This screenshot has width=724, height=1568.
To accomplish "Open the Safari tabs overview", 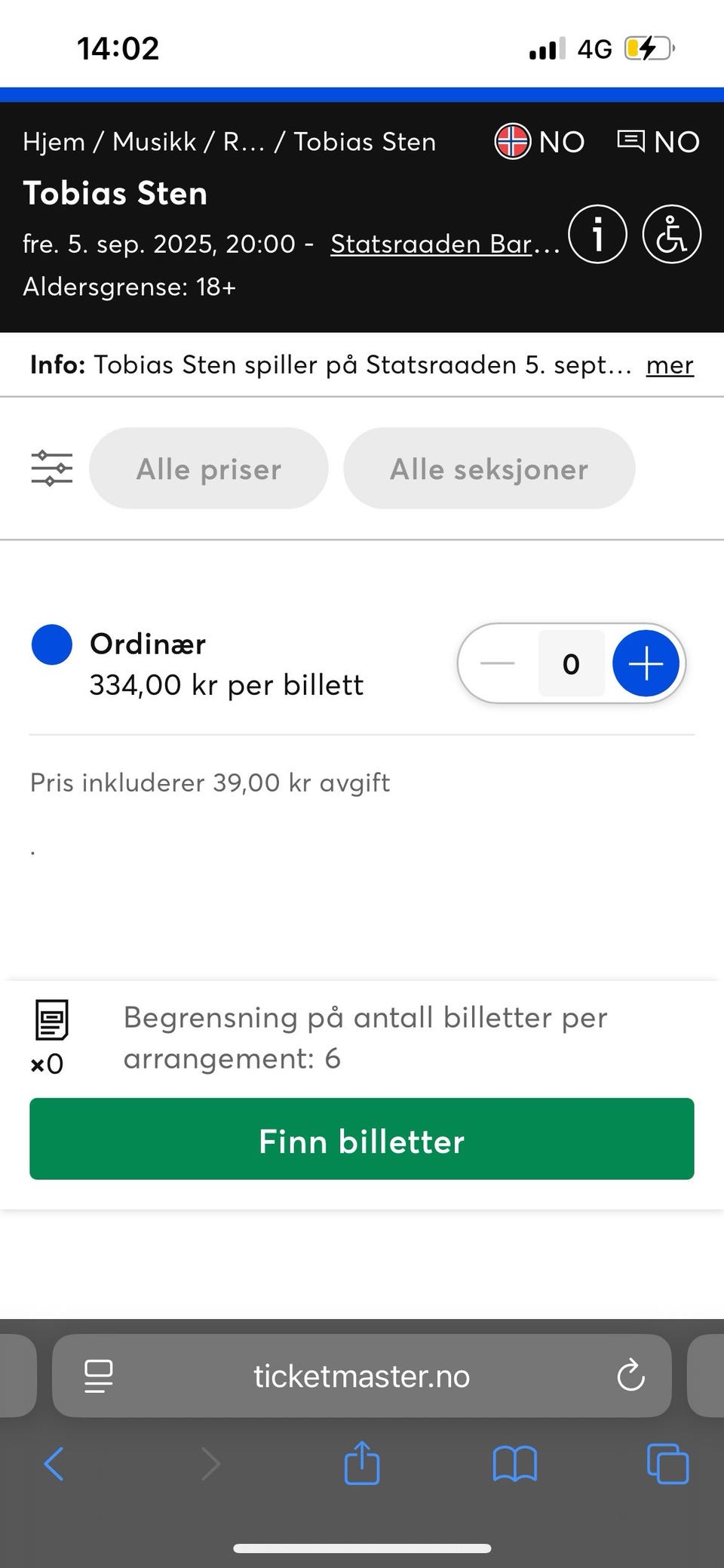I will [x=666, y=1465].
